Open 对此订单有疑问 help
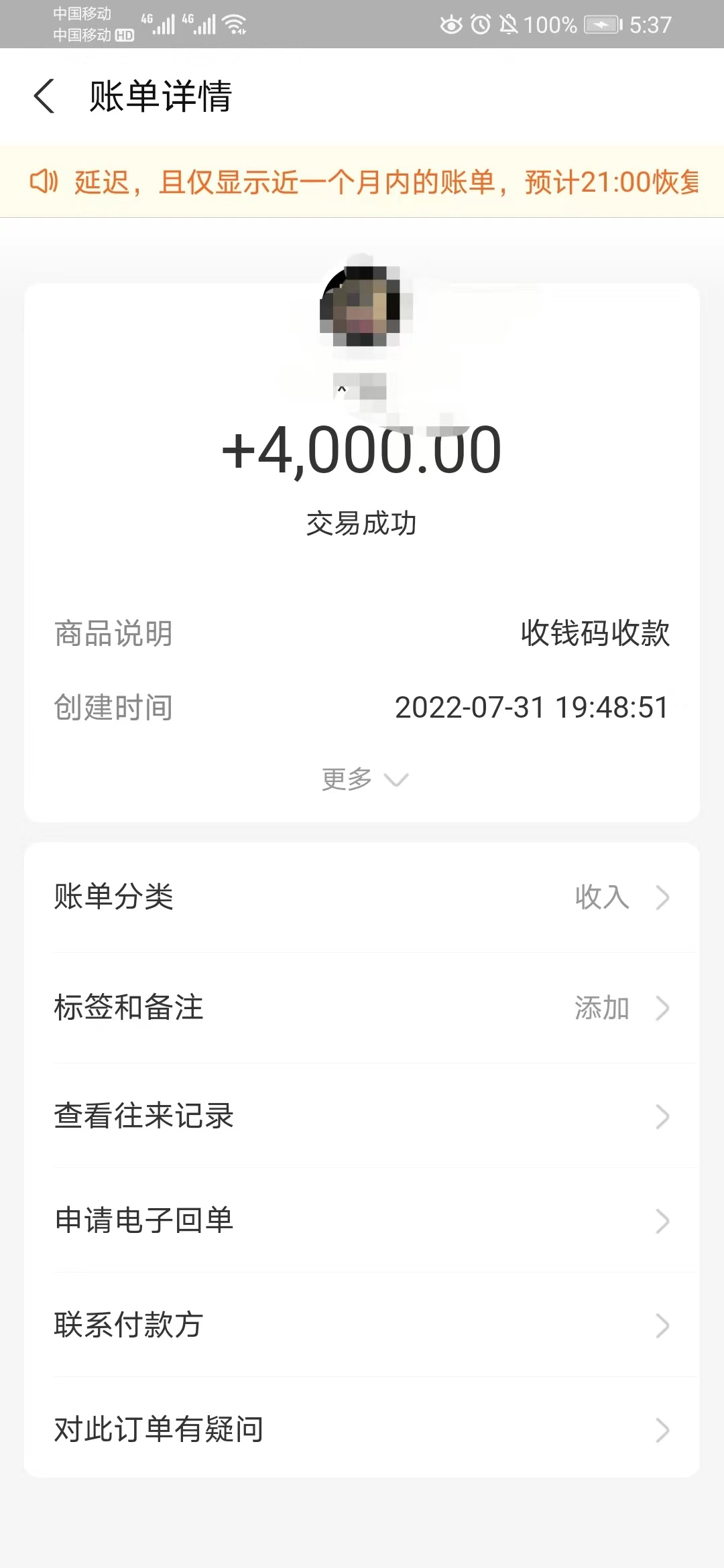724x1568 pixels. click(x=362, y=1429)
